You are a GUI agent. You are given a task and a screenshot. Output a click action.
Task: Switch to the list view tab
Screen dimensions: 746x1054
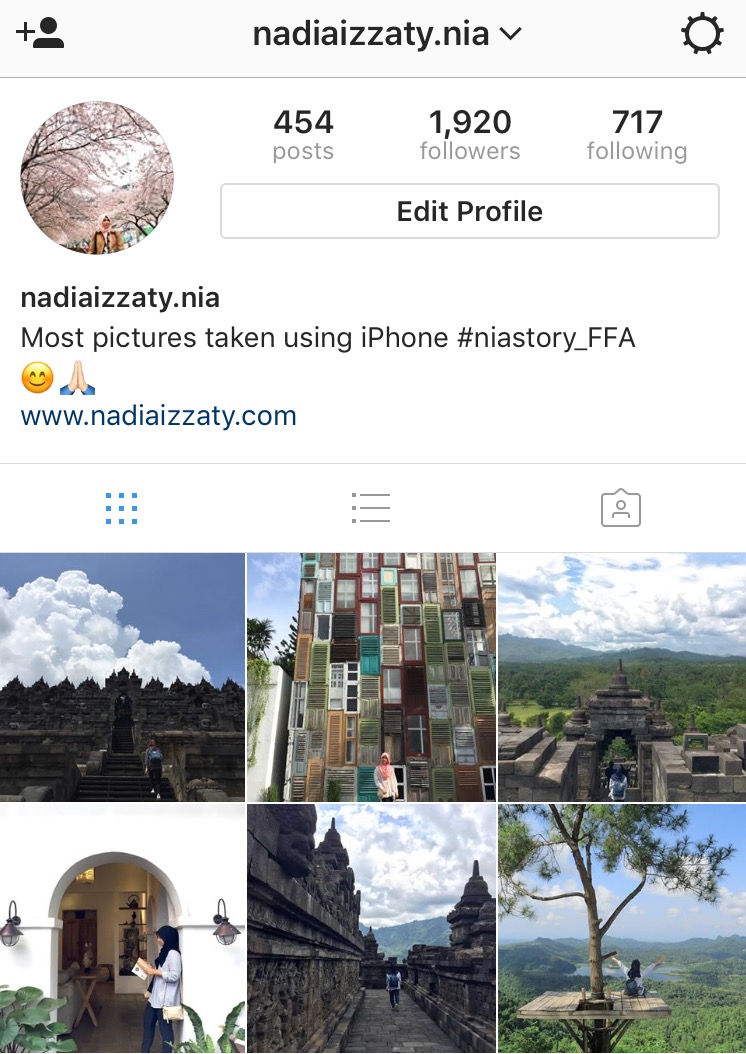tap(371, 508)
